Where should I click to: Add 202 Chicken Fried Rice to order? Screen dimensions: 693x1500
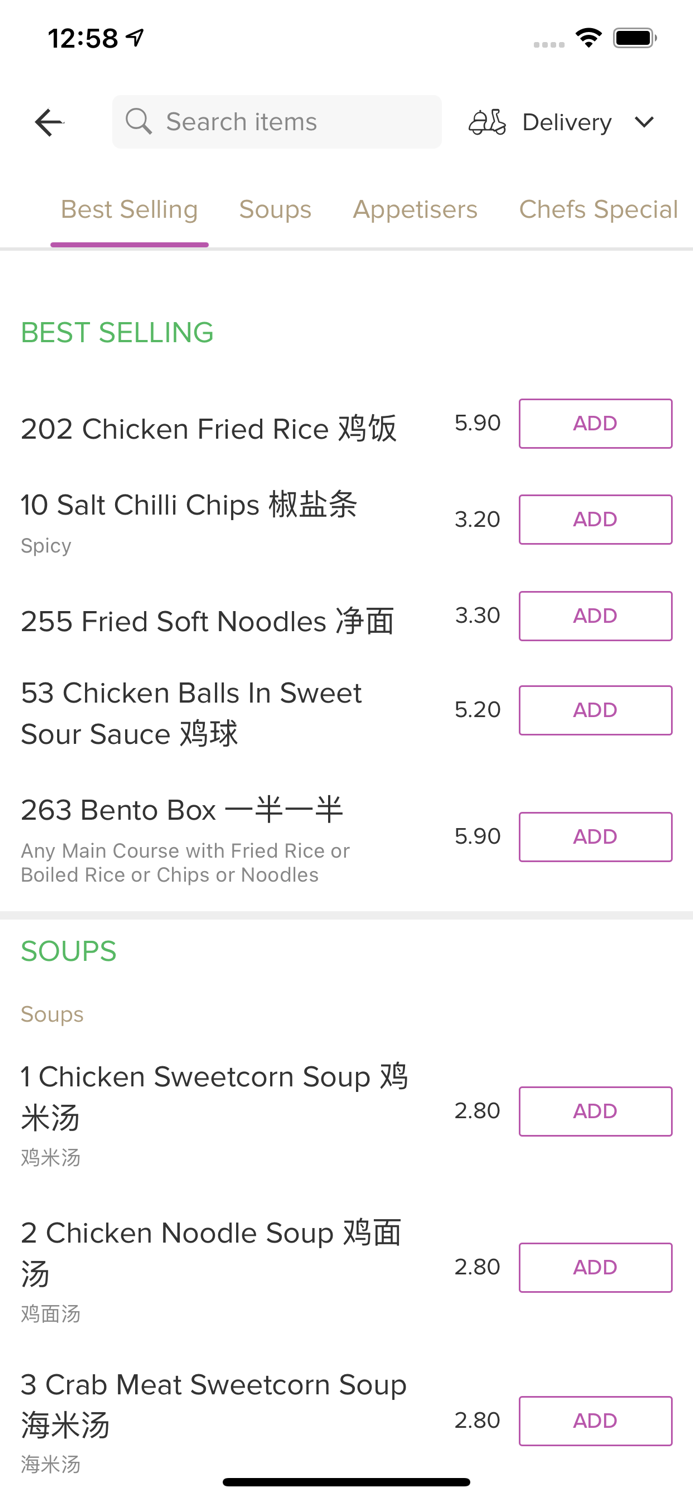click(595, 423)
